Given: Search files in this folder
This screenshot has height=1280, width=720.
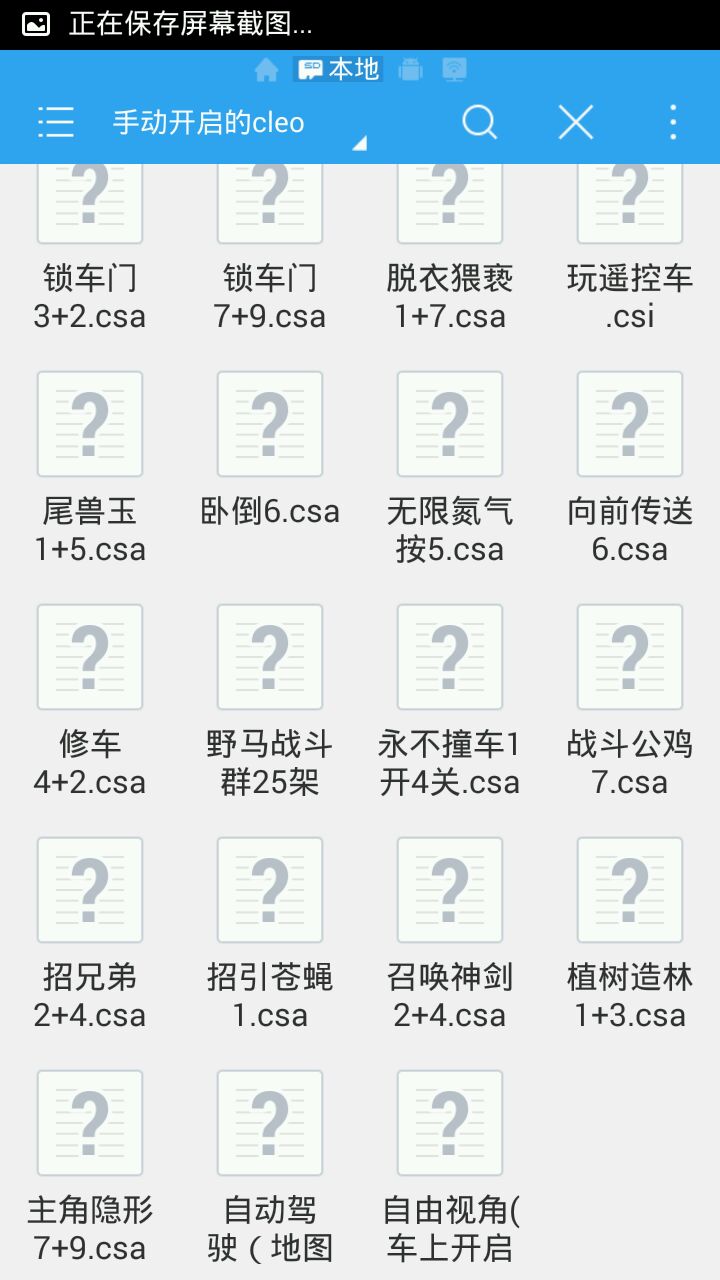Looking at the screenshot, I should 479,123.
